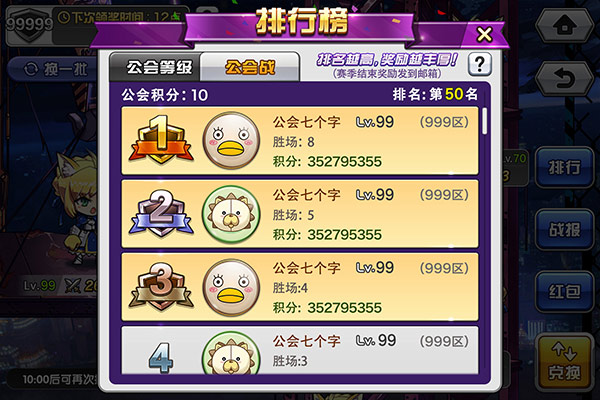600x400 pixels.
Task: Open the 战报 battle report button
Action: (563, 229)
